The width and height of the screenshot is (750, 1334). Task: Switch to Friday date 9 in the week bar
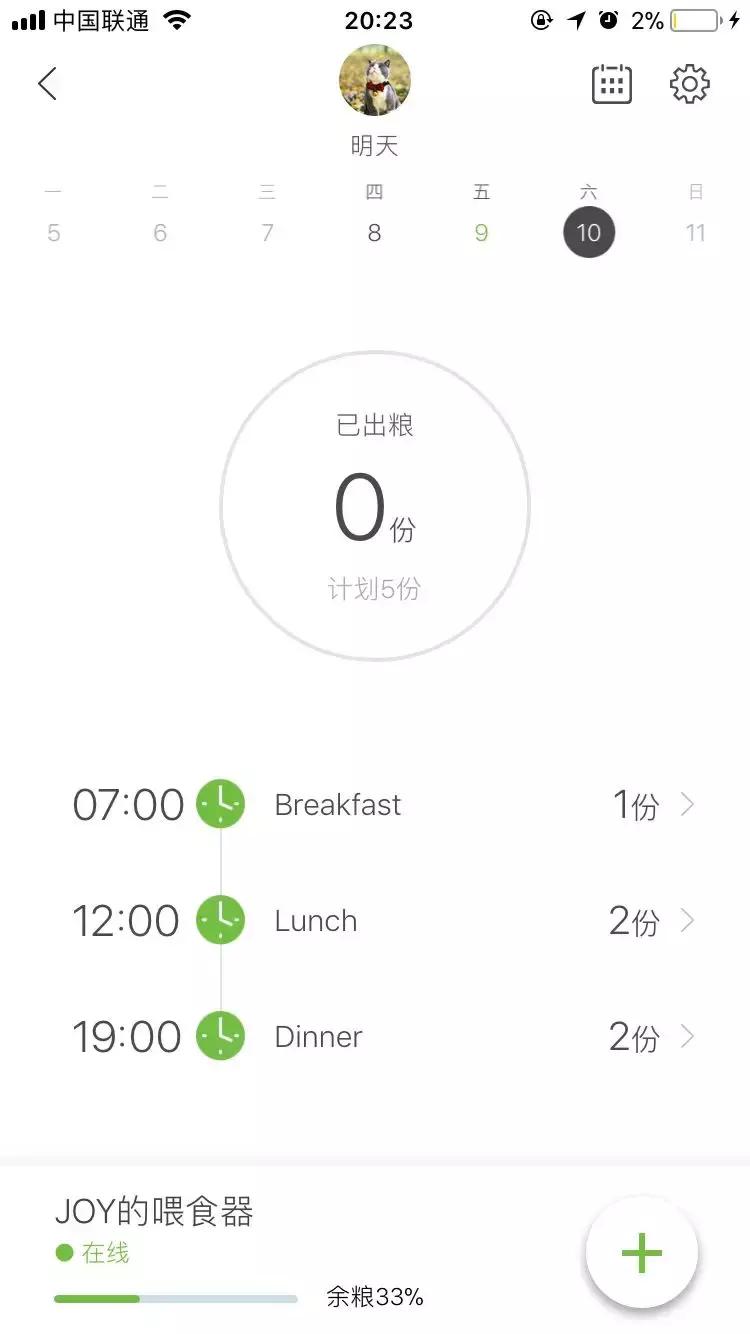coord(482,232)
